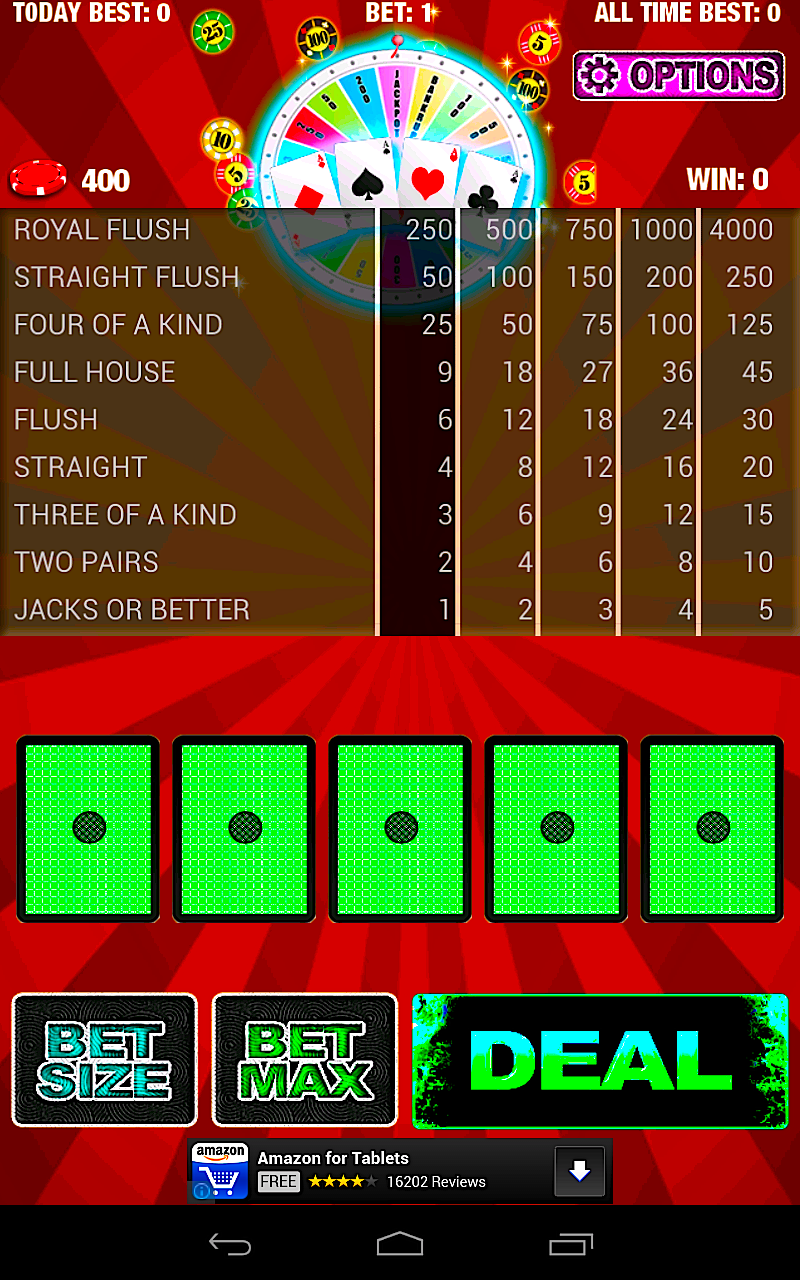800x1280 pixels.
Task: Download Amazon for Tablets via arrow icon
Action: pyautogui.click(x=580, y=1171)
